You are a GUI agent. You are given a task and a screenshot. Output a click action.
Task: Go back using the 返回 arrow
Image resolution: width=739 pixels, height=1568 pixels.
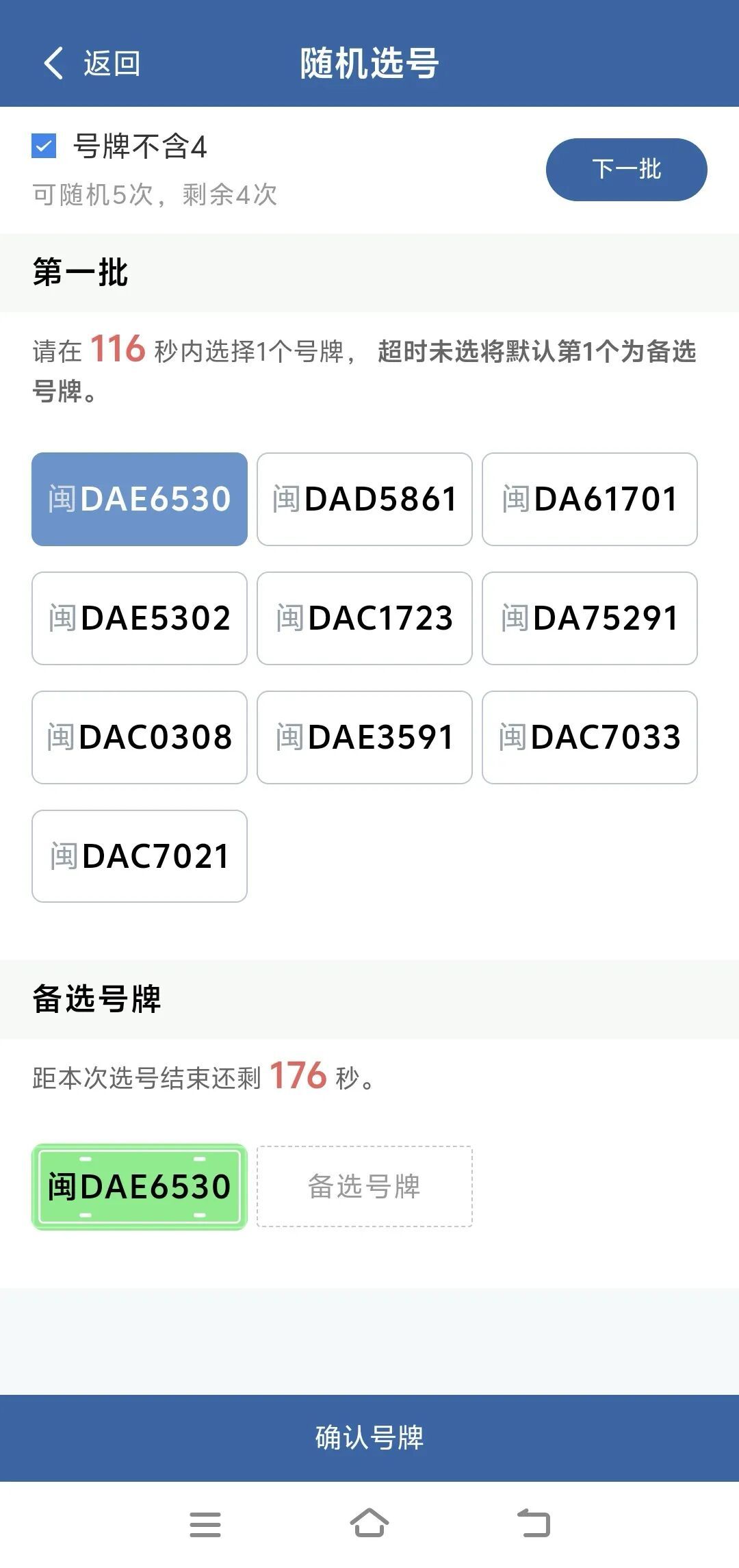click(x=55, y=64)
